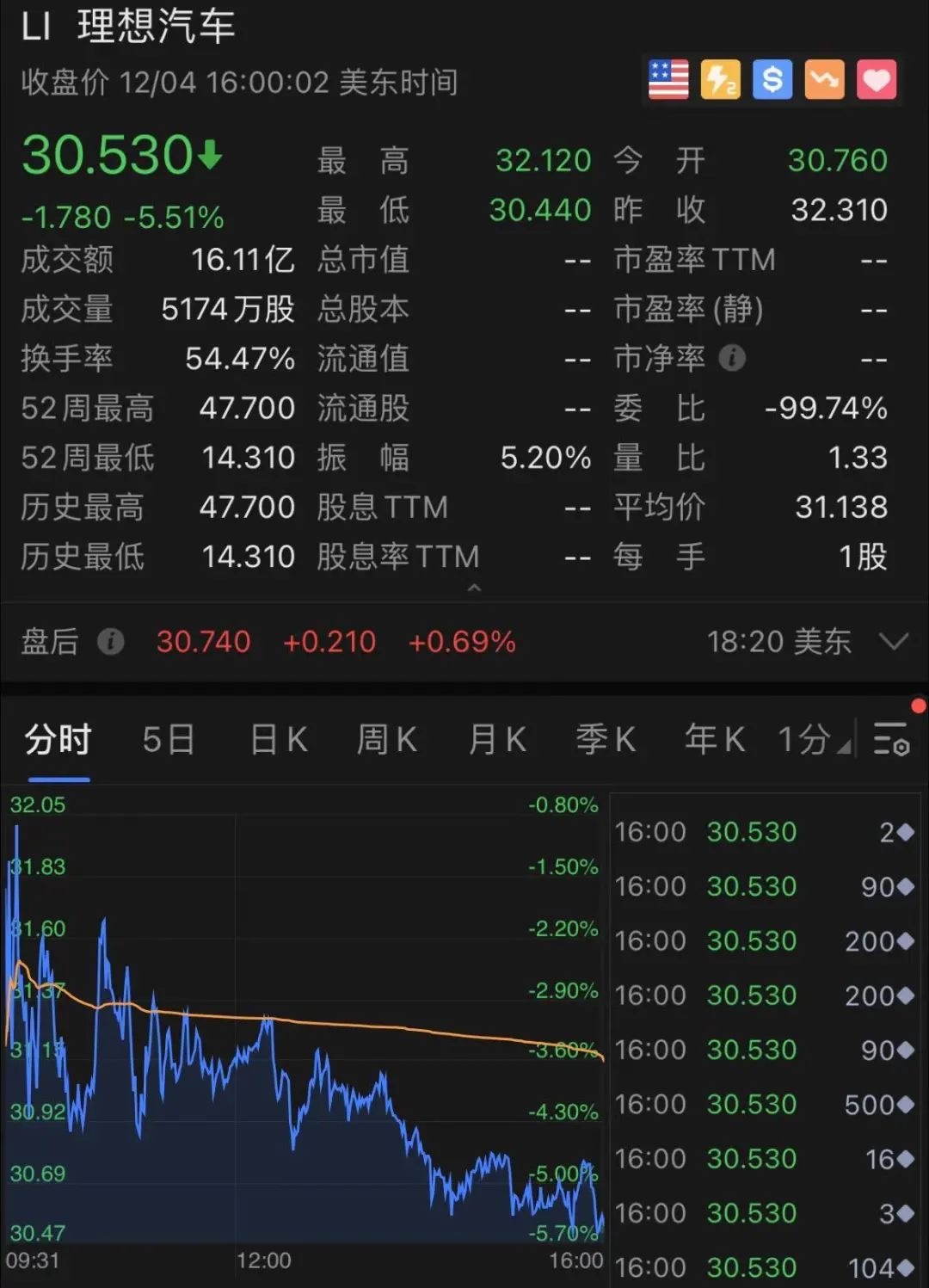Select the 日K chart tab

coord(278,740)
